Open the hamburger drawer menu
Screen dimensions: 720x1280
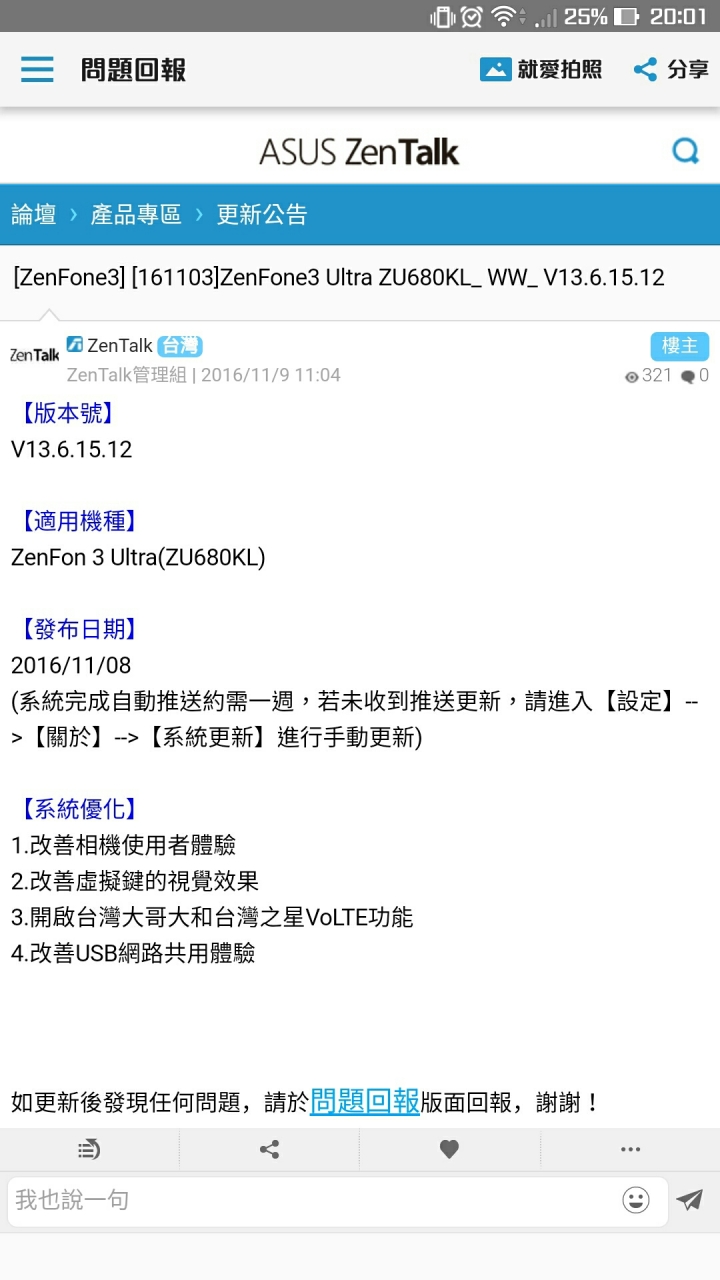(37, 69)
